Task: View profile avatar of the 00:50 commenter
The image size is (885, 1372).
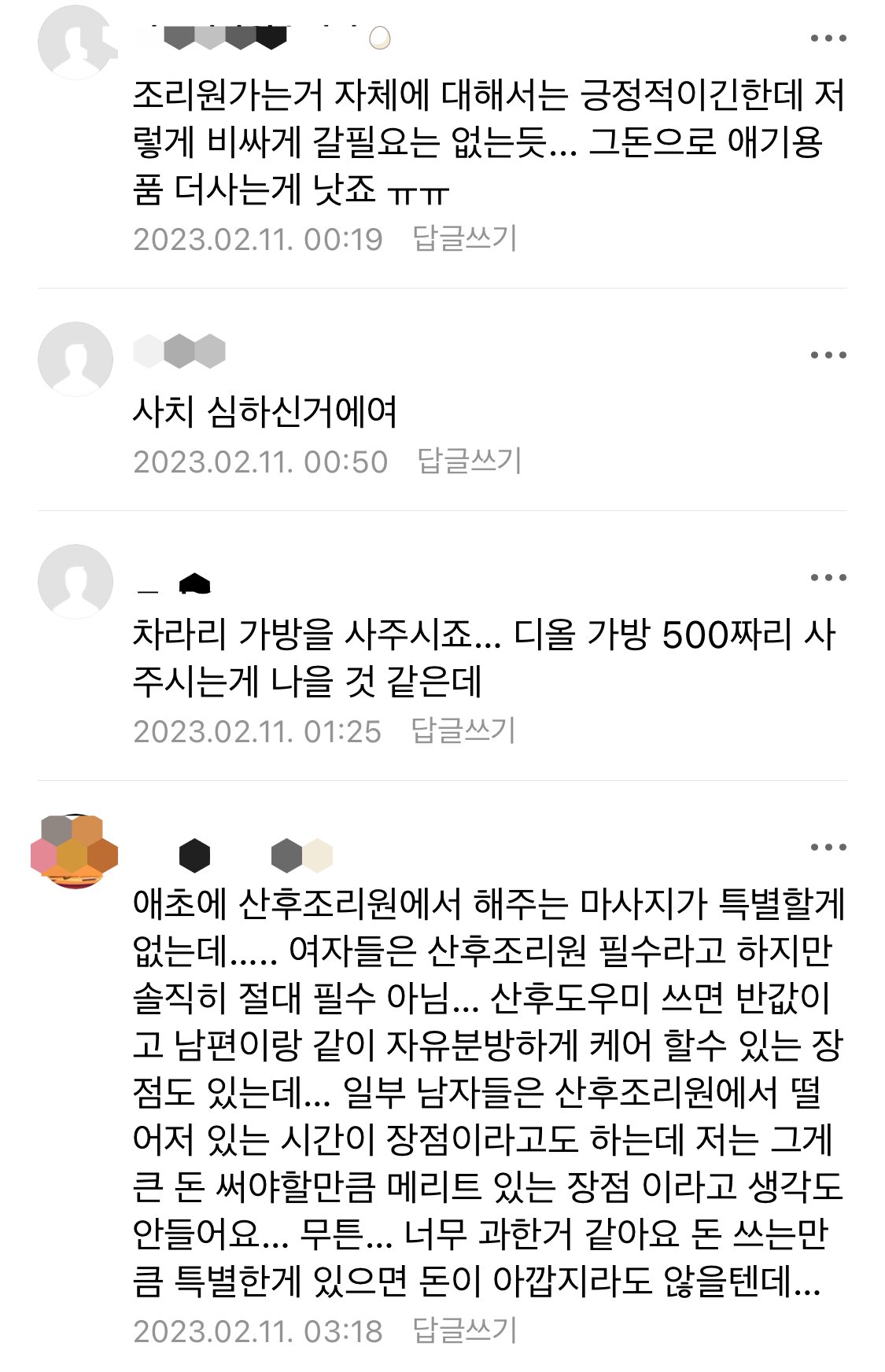Action: tap(76, 359)
